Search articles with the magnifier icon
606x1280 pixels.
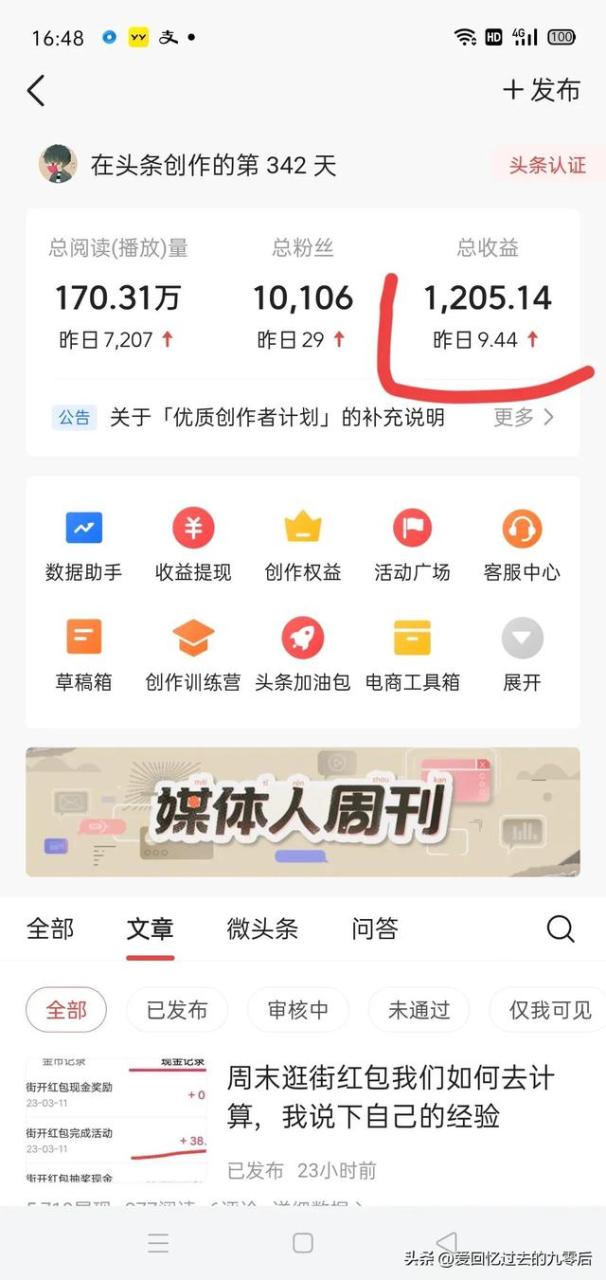(560, 929)
